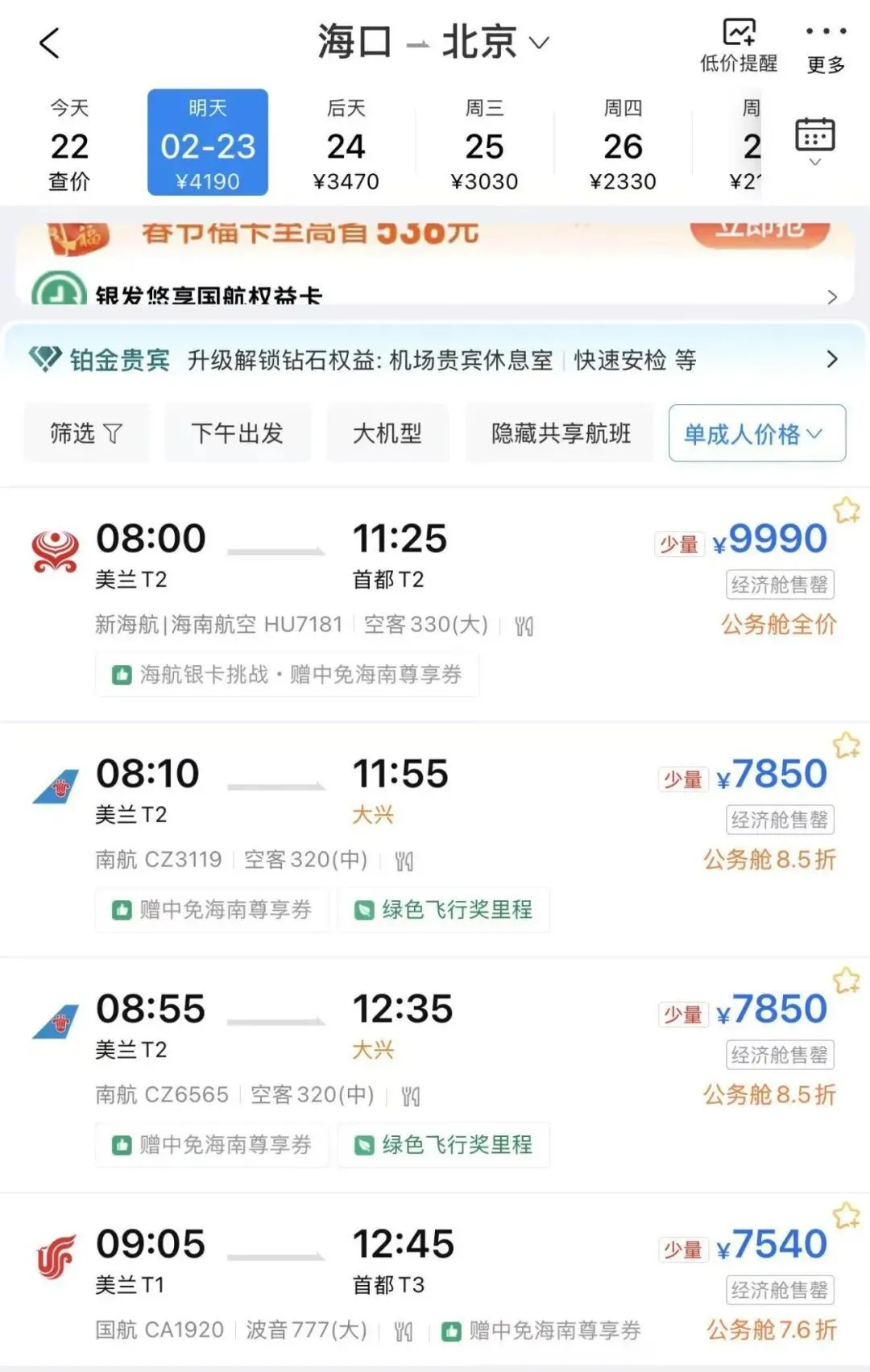Expand the 单成人价格 dropdown
The image size is (870, 1372).
tap(756, 434)
